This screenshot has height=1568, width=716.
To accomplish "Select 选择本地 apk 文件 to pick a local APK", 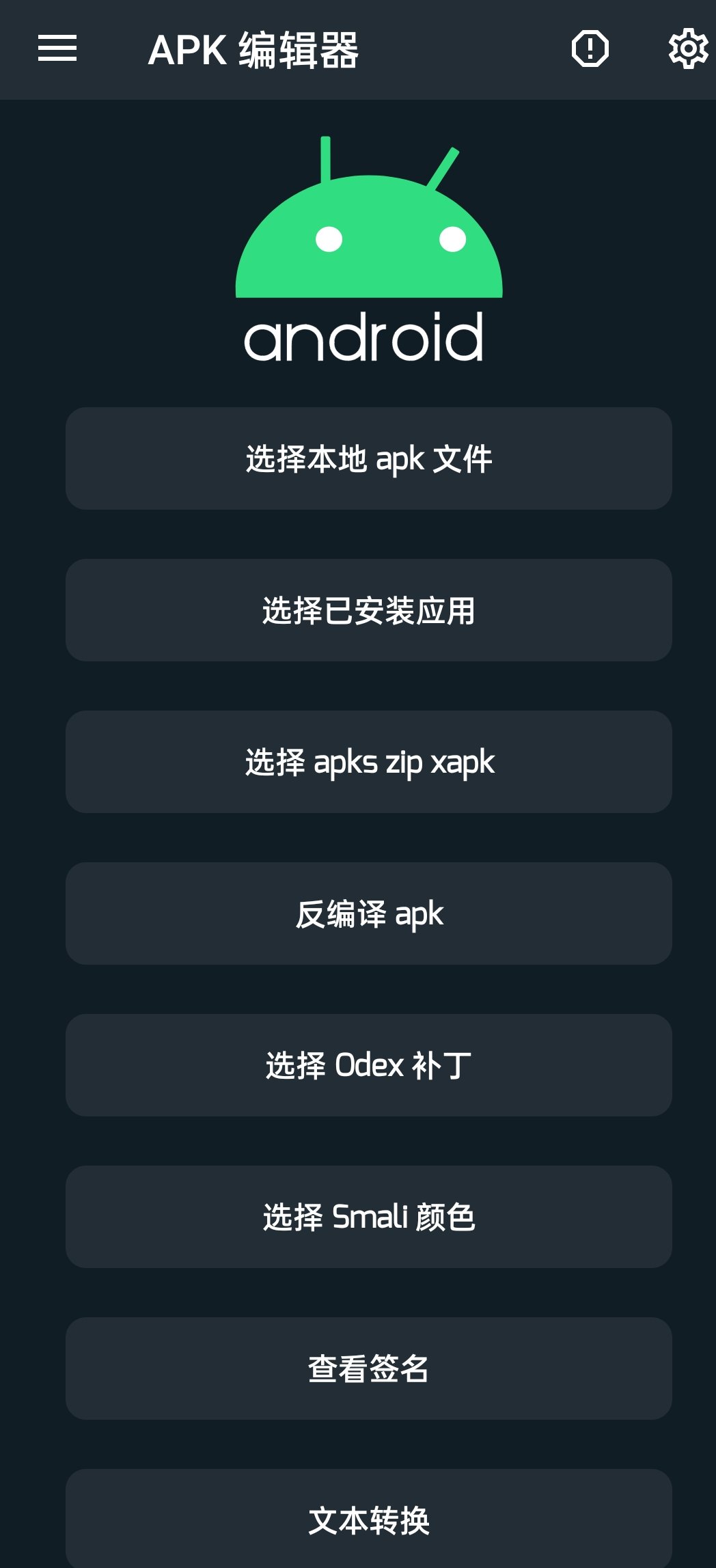I will pyautogui.click(x=369, y=458).
